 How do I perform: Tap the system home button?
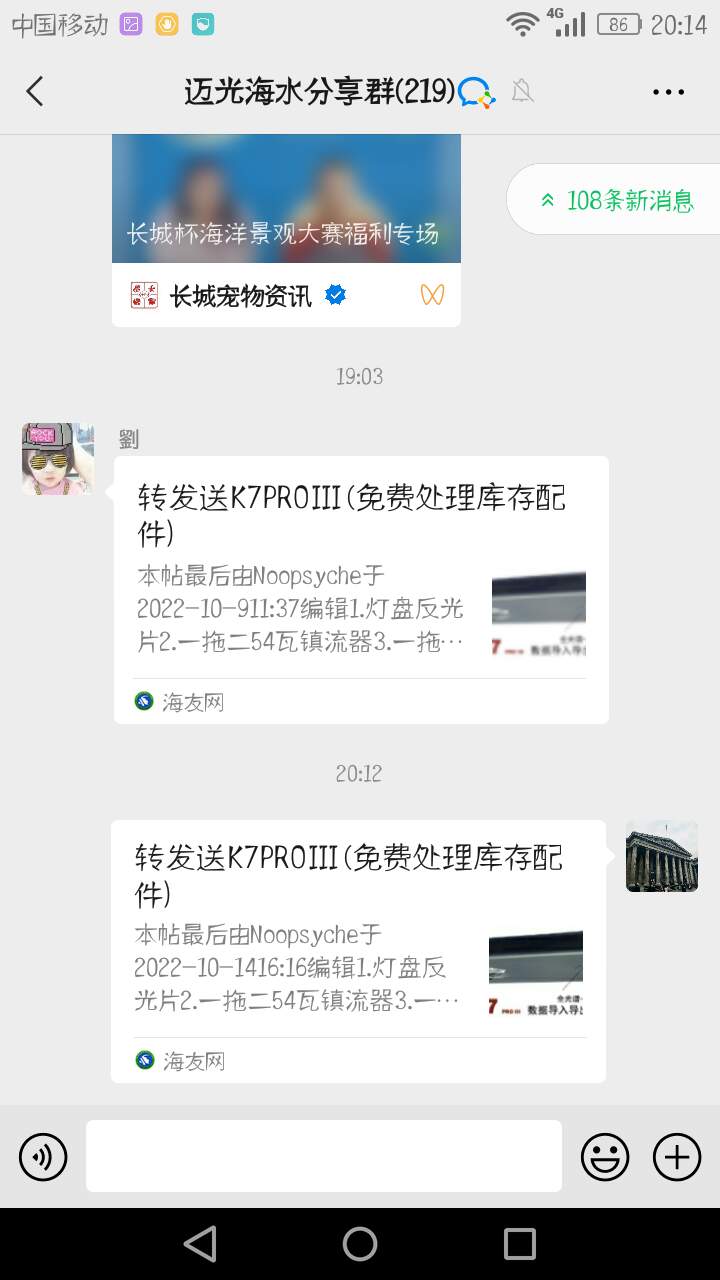[x=360, y=1244]
